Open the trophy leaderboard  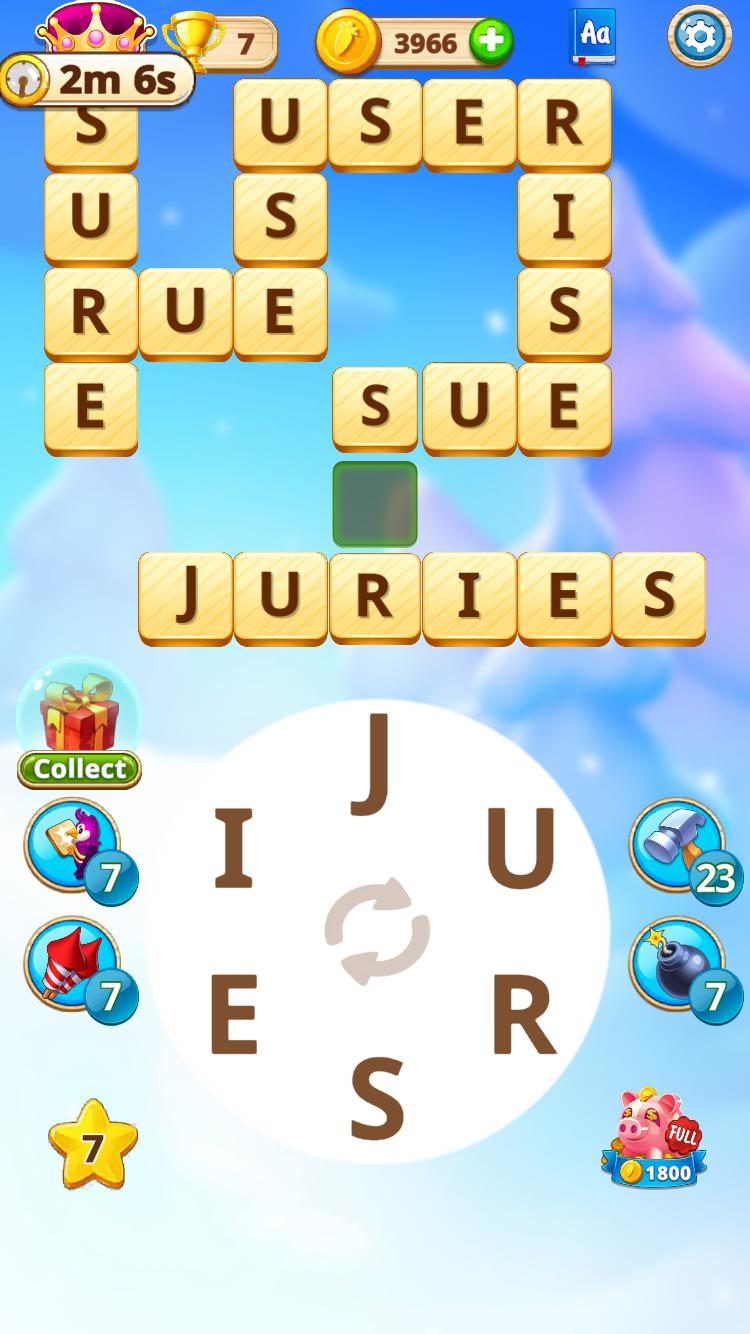point(220,42)
